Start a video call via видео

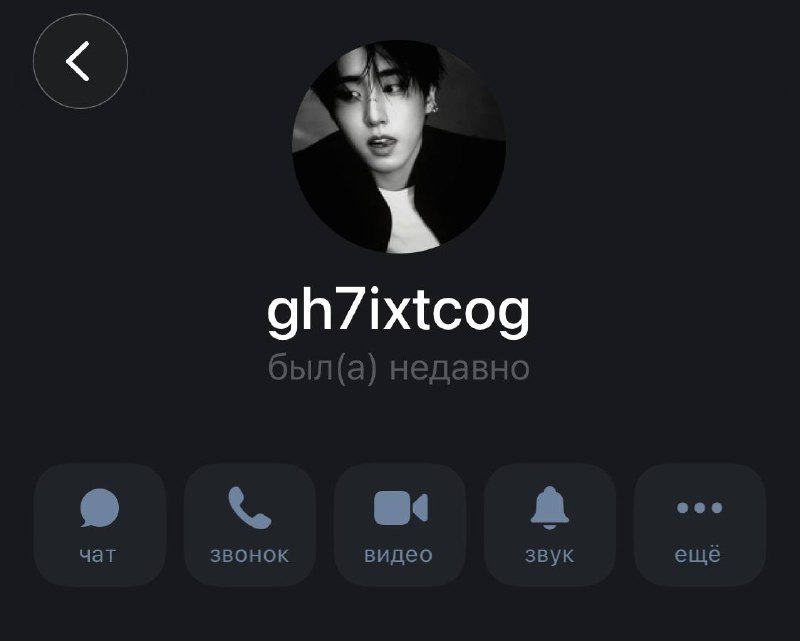(x=400, y=525)
